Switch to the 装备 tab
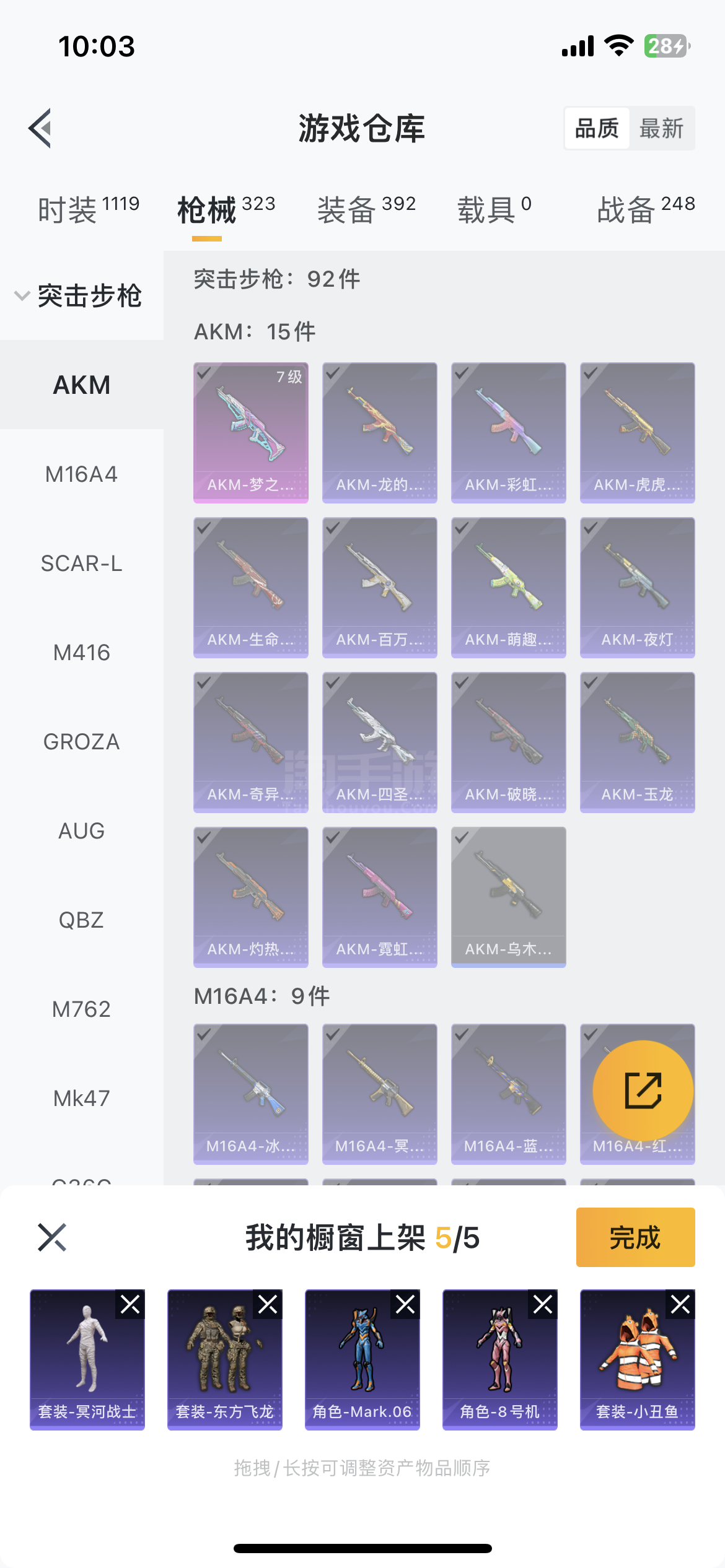Screen dimensions: 725x1568 coord(366,209)
